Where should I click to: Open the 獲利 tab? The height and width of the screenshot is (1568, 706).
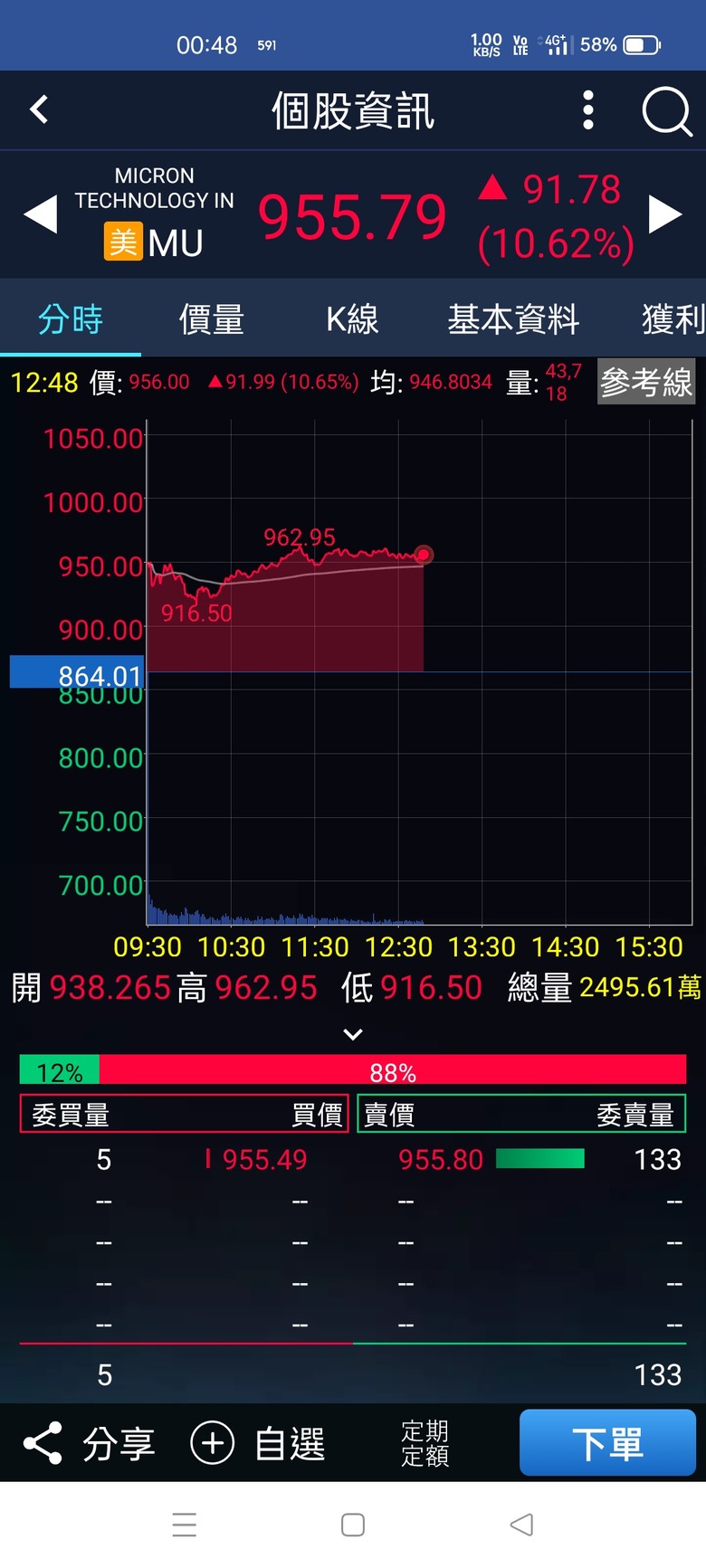tap(673, 319)
